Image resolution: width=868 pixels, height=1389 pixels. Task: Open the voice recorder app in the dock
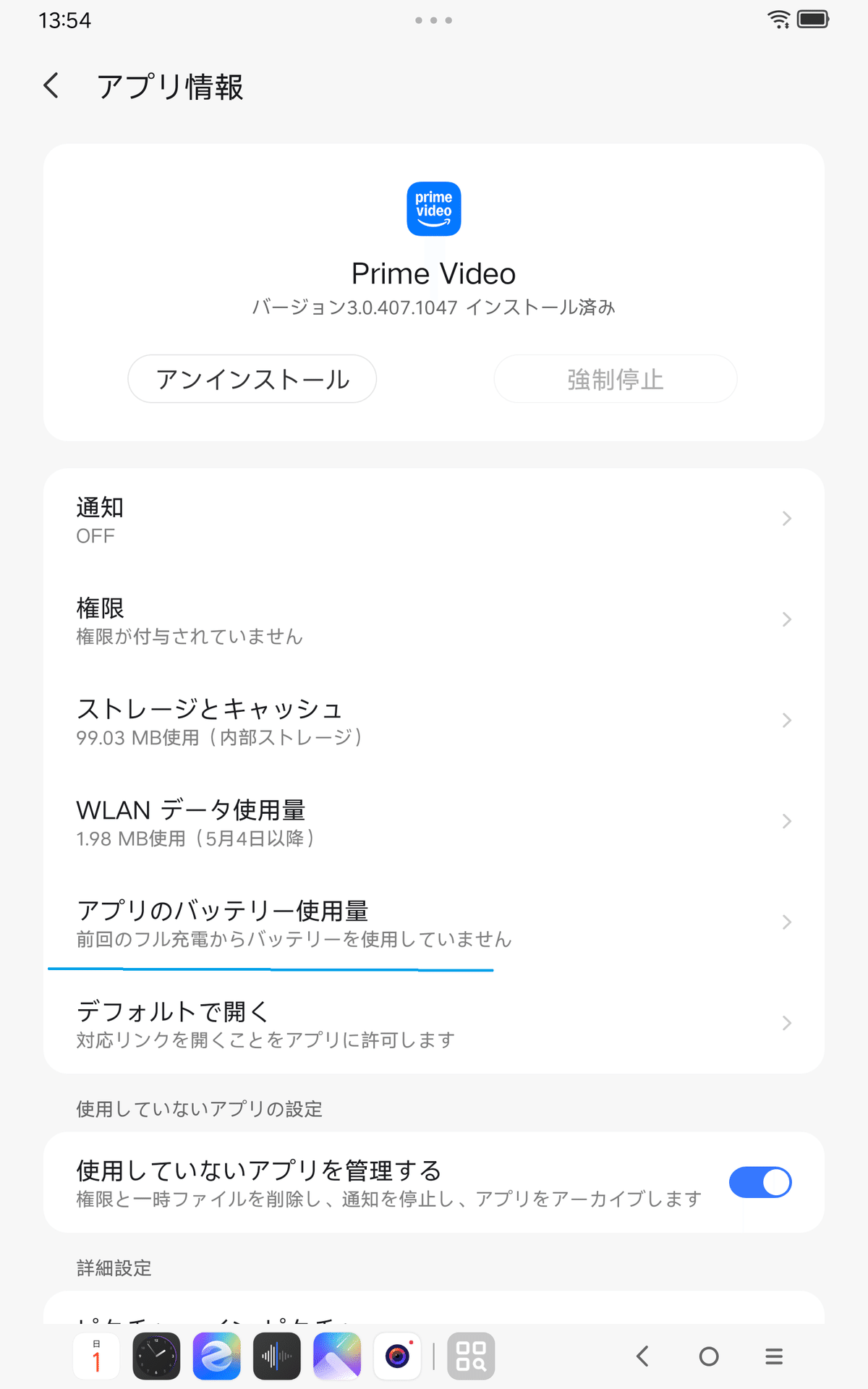pos(276,1356)
